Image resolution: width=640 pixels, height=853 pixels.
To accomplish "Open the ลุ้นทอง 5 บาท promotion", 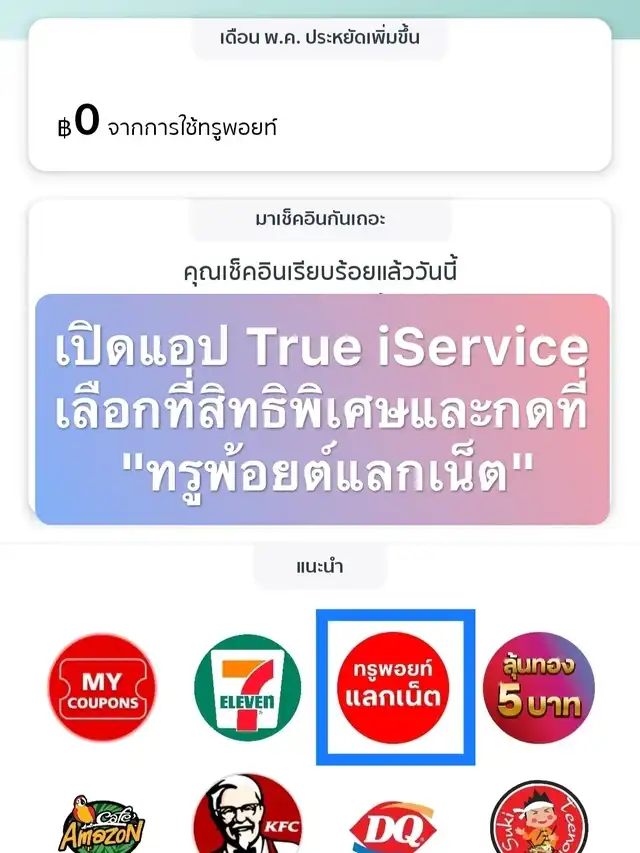I will click(538, 687).
